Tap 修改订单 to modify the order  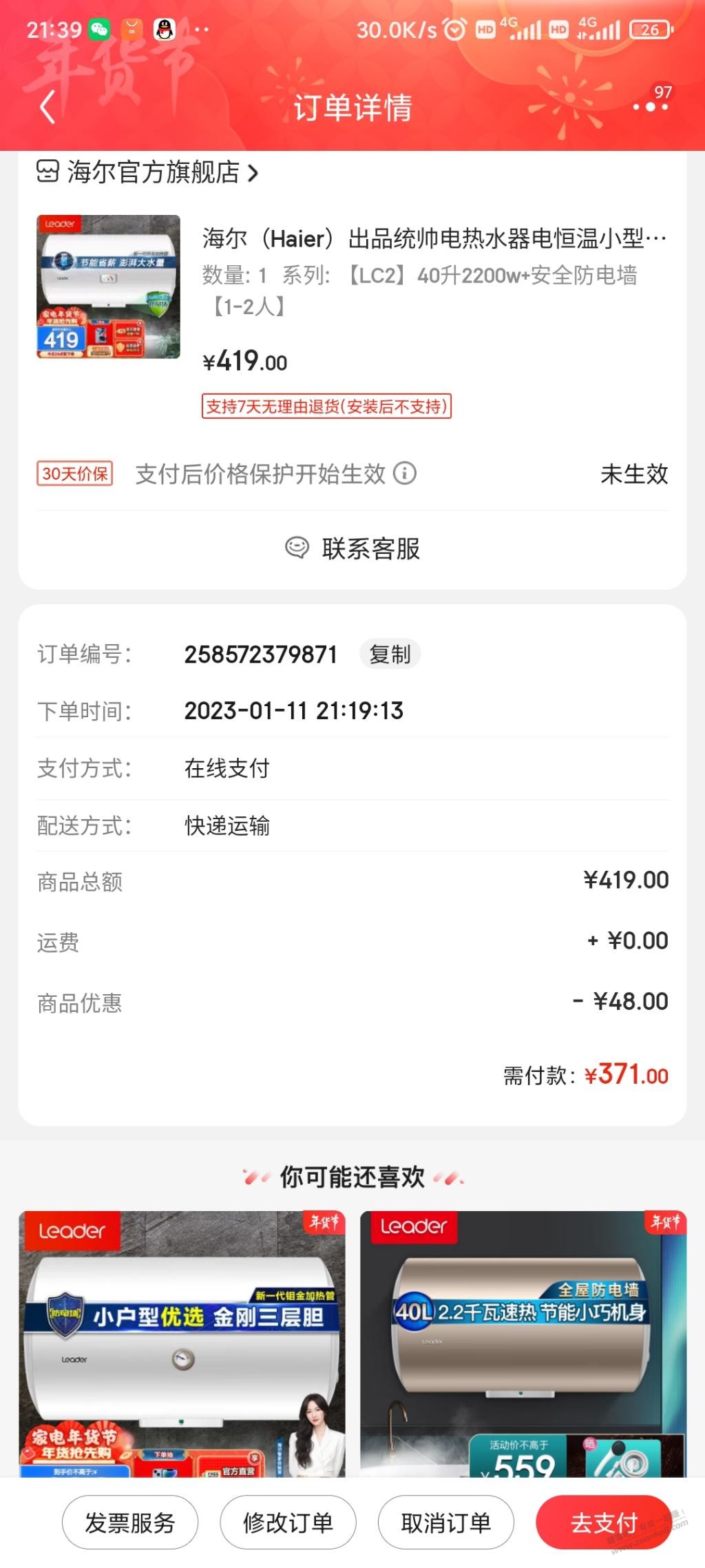[x=288, y=1523]
